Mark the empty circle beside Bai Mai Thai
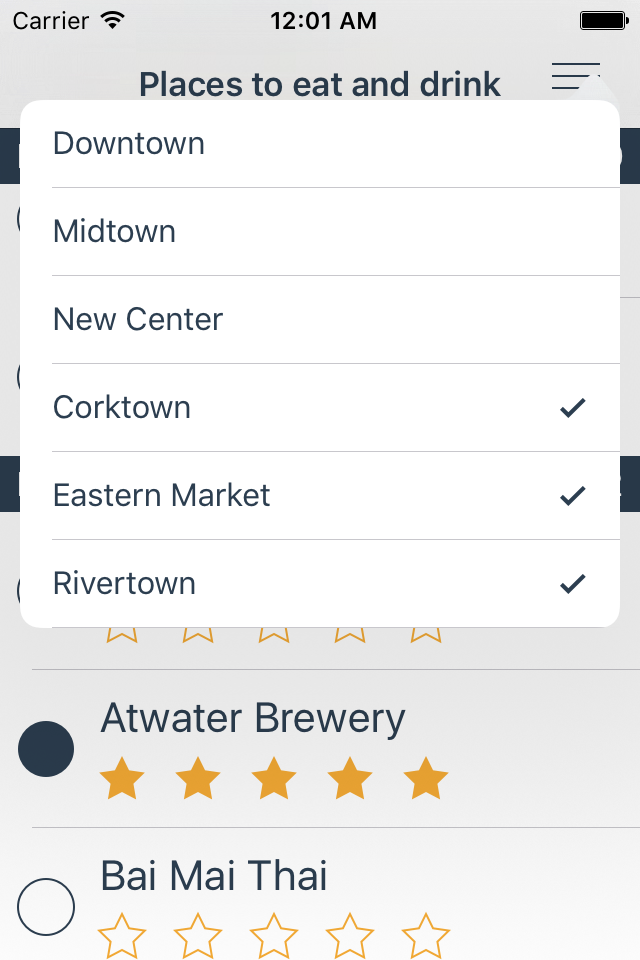Viewport: 640px width, 960px height. (46, 907)
